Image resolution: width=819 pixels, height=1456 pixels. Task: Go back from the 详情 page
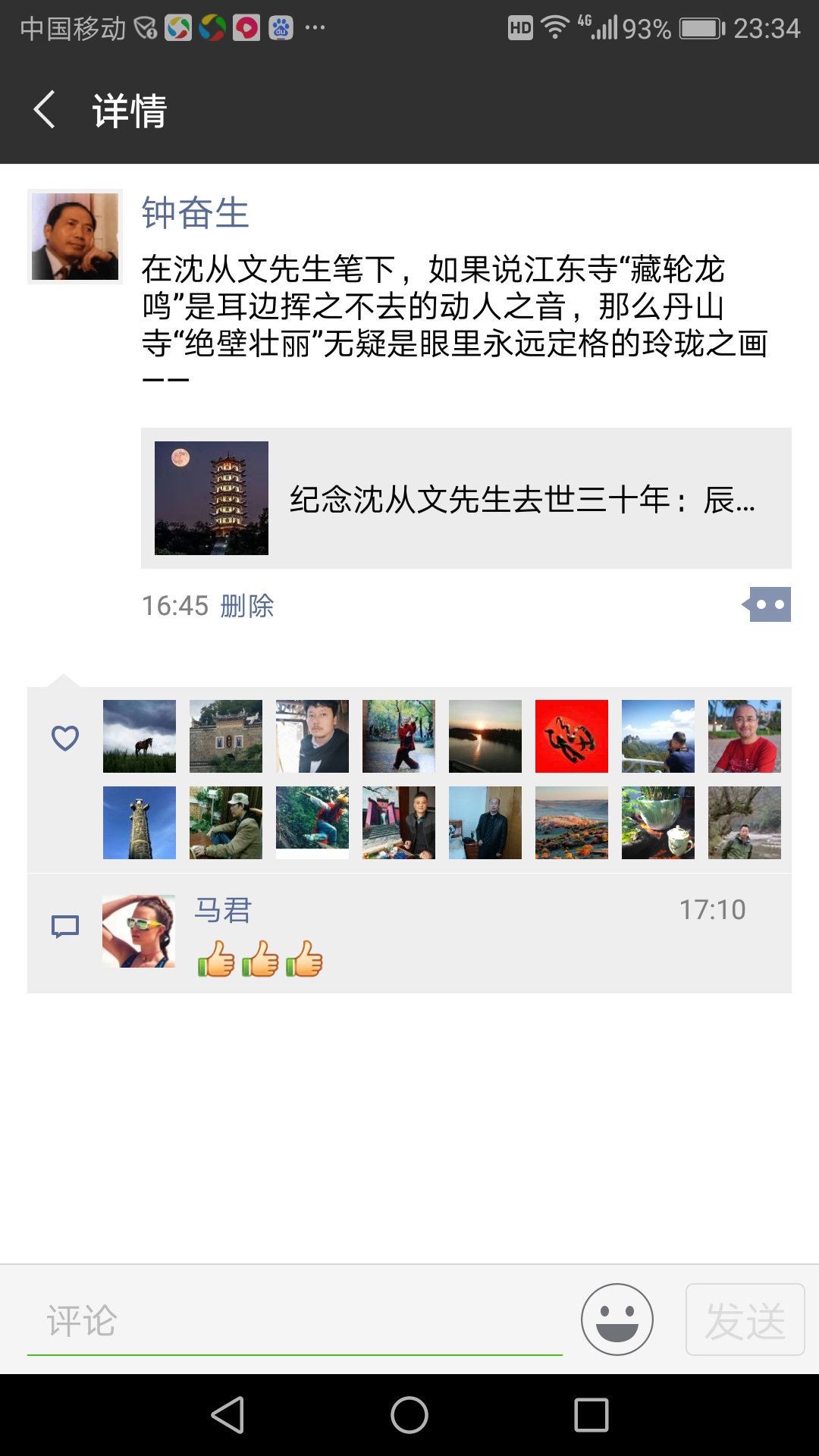tap(45, 110)
